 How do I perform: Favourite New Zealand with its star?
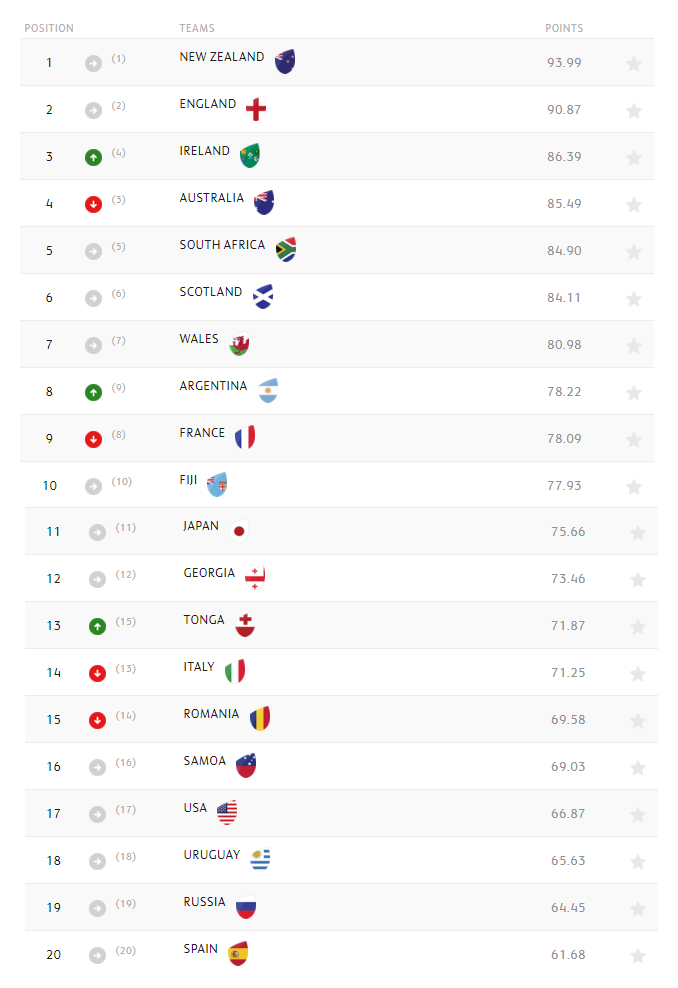(633, 64)
